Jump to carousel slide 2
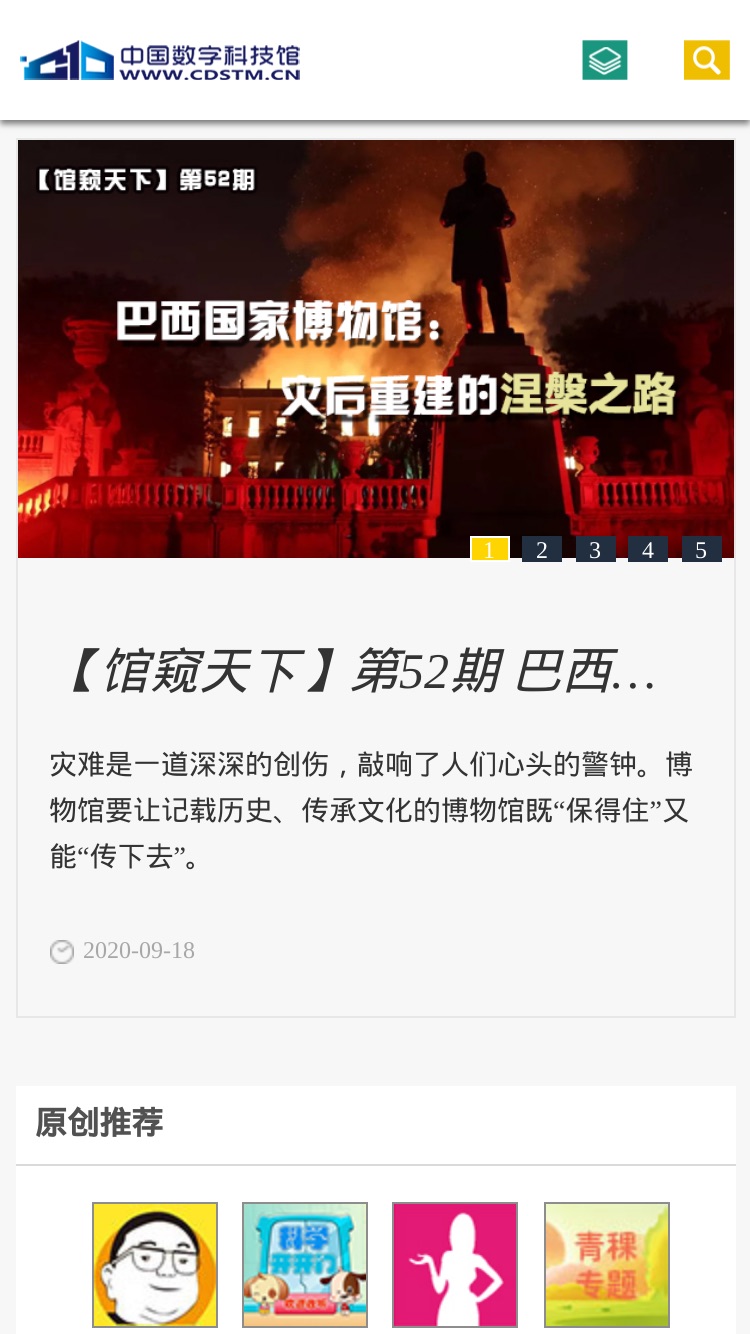Image resolution: width=750 pixels, height=1334 pixels. pos(542,549)
